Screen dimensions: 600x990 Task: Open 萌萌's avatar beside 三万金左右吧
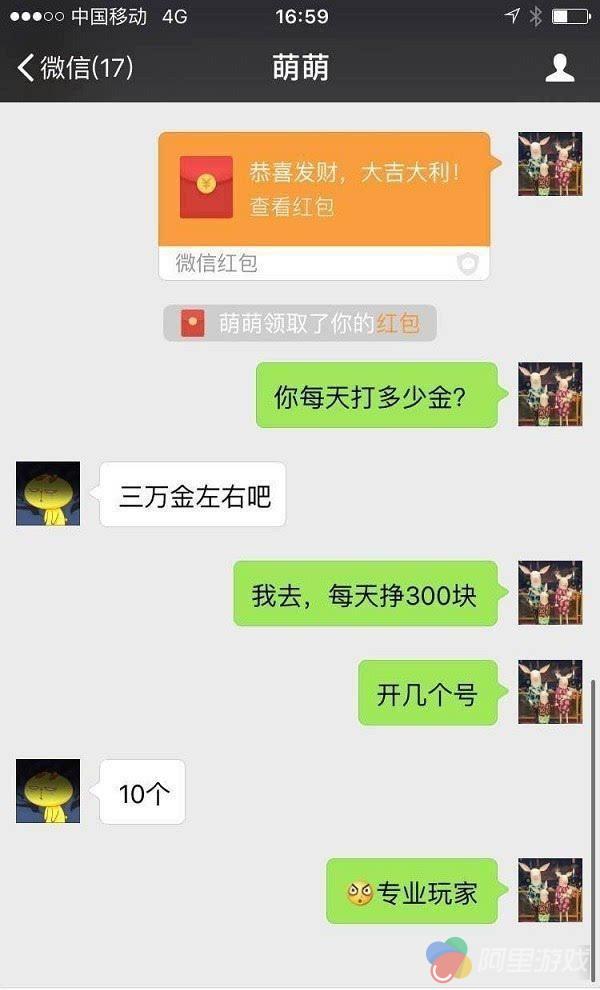[x=48, y=493]
